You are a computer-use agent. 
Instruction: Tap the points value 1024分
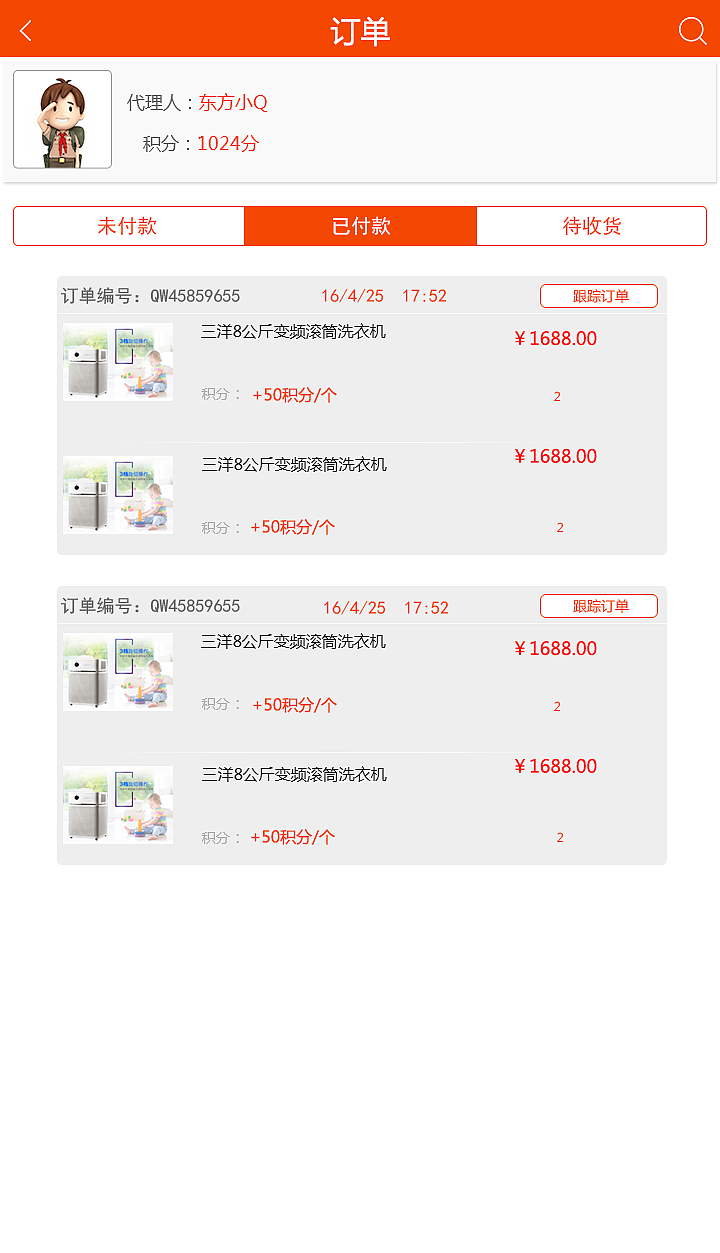[227, 143]
